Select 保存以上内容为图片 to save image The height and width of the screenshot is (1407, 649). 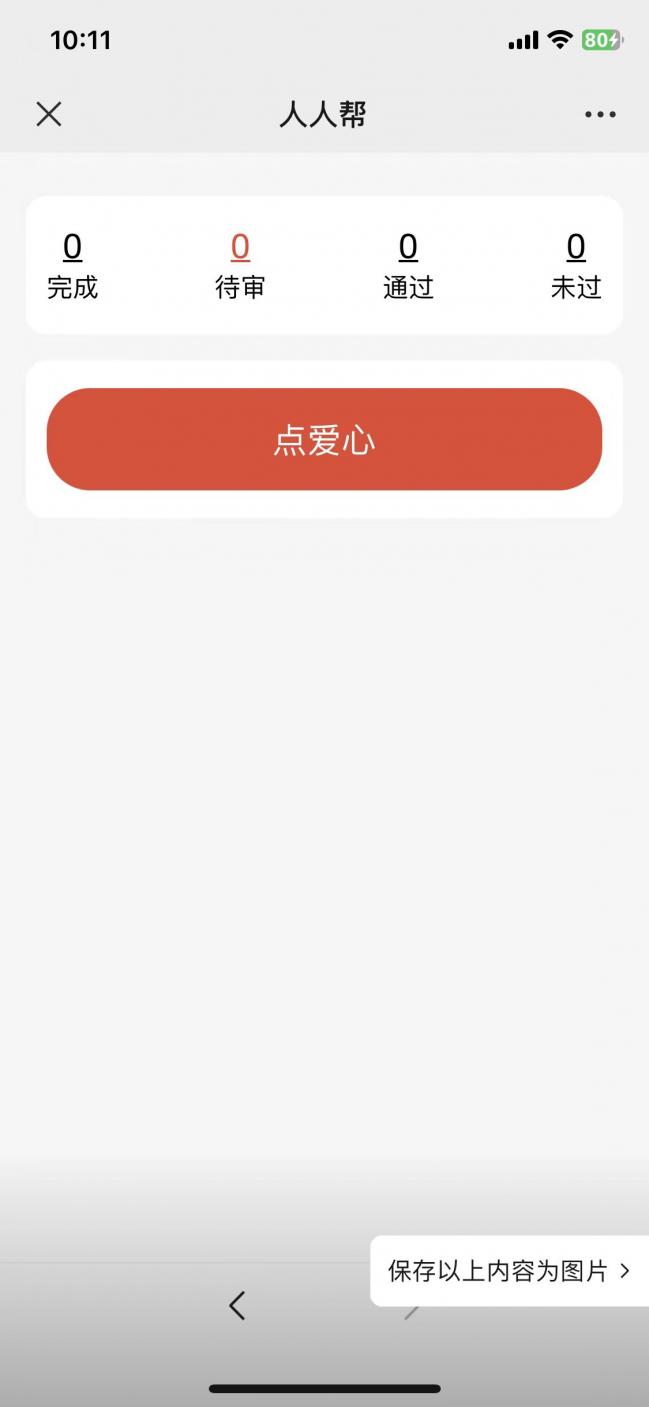(509, 1271)
